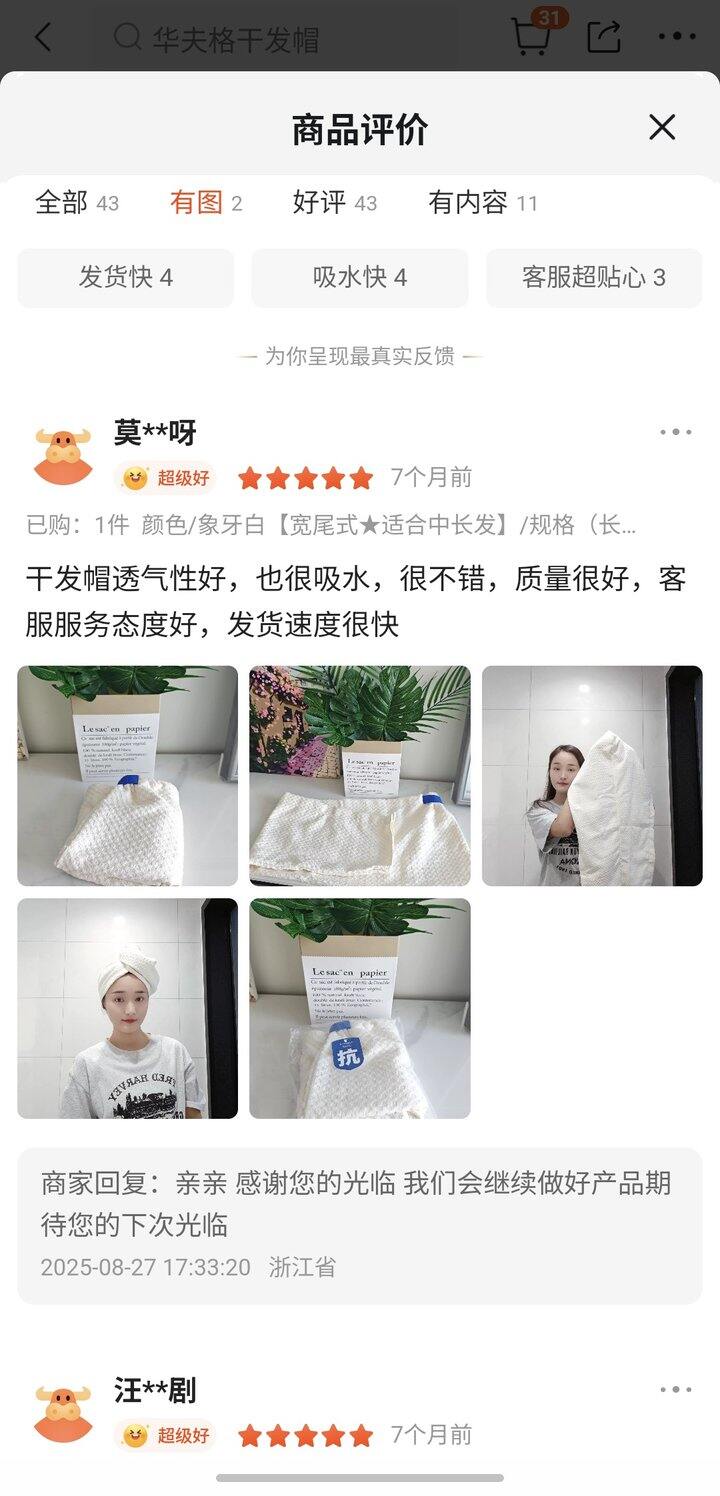Open the top-right overflow menu

(x=677, y=37)
